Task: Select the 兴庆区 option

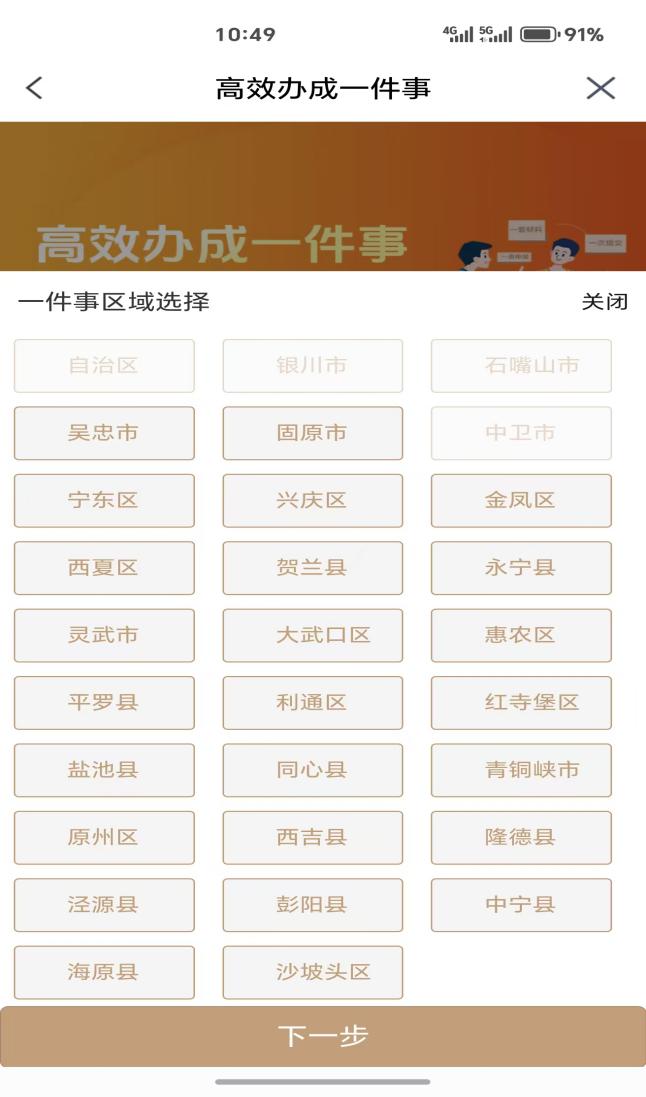Action: click(x=312, y=500)
